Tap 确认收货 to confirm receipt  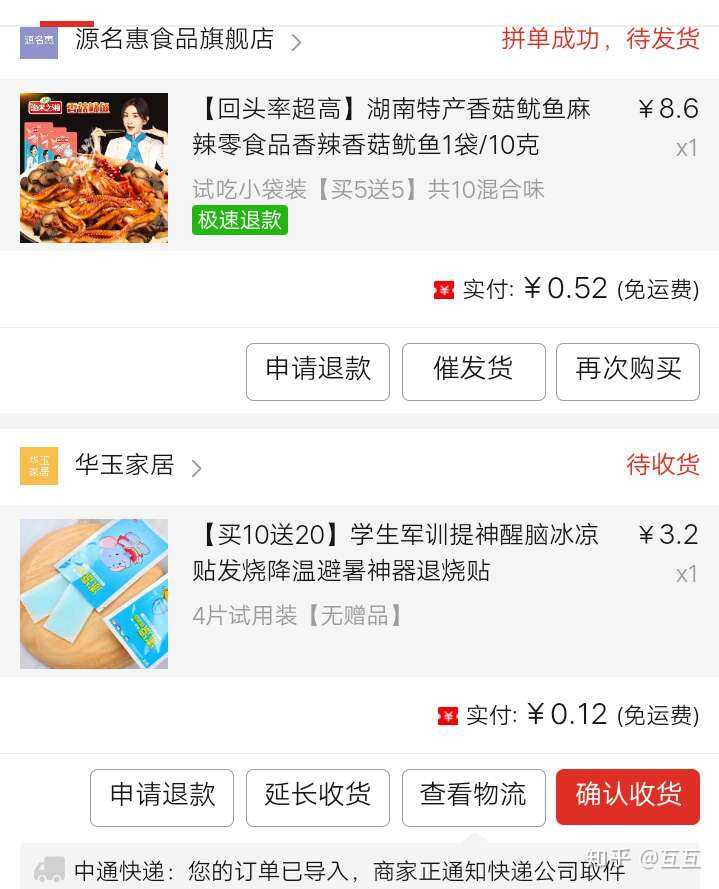coord(628,797)
